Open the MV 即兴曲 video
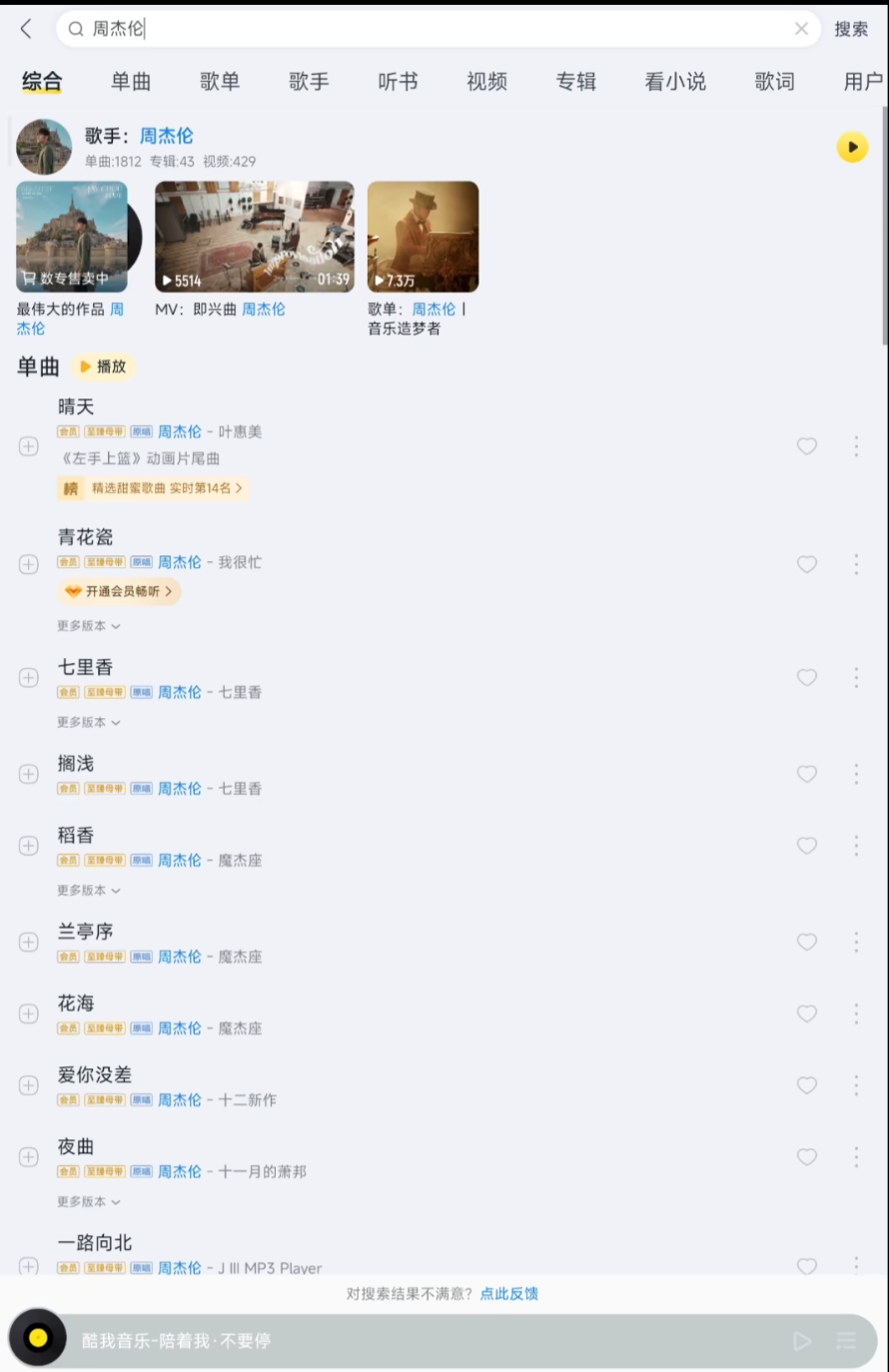 (x=254, y=237)
